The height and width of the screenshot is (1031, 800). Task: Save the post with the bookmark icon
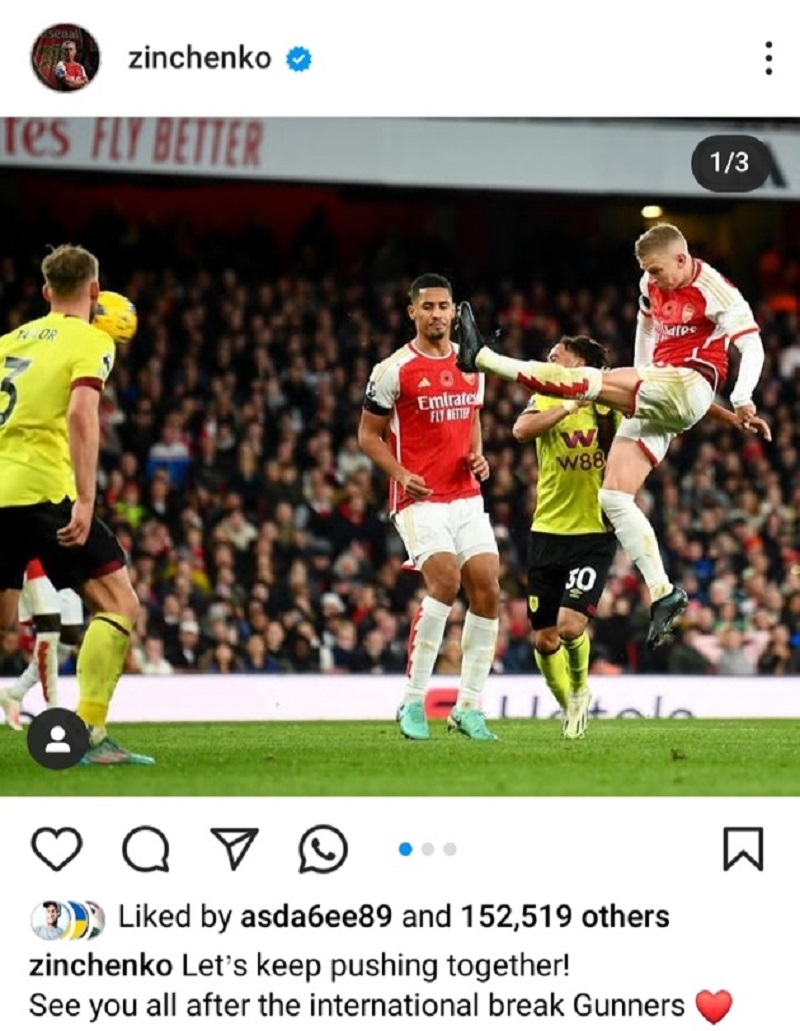(x=743, y=849)
